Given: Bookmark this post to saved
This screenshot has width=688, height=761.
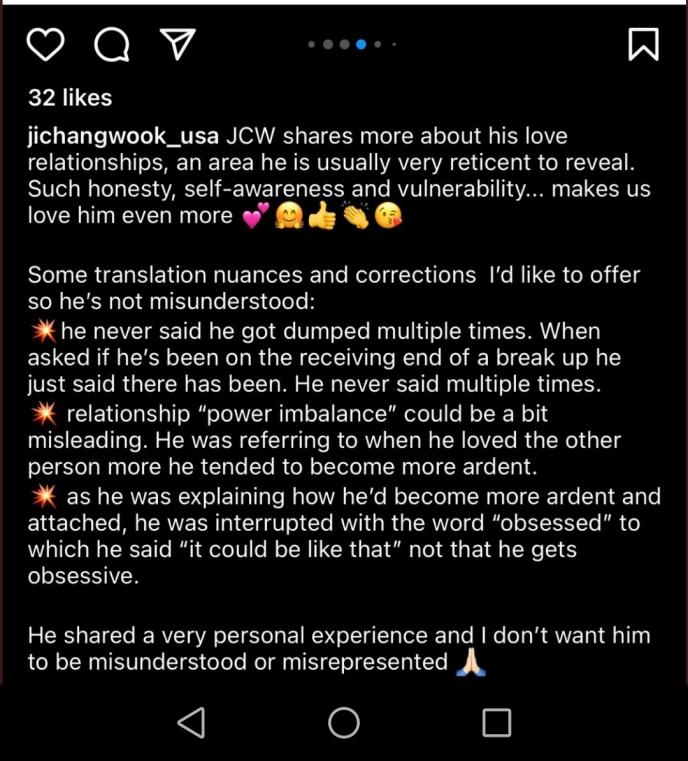Looking at the screenshot, I should click(x=643, y=44).
